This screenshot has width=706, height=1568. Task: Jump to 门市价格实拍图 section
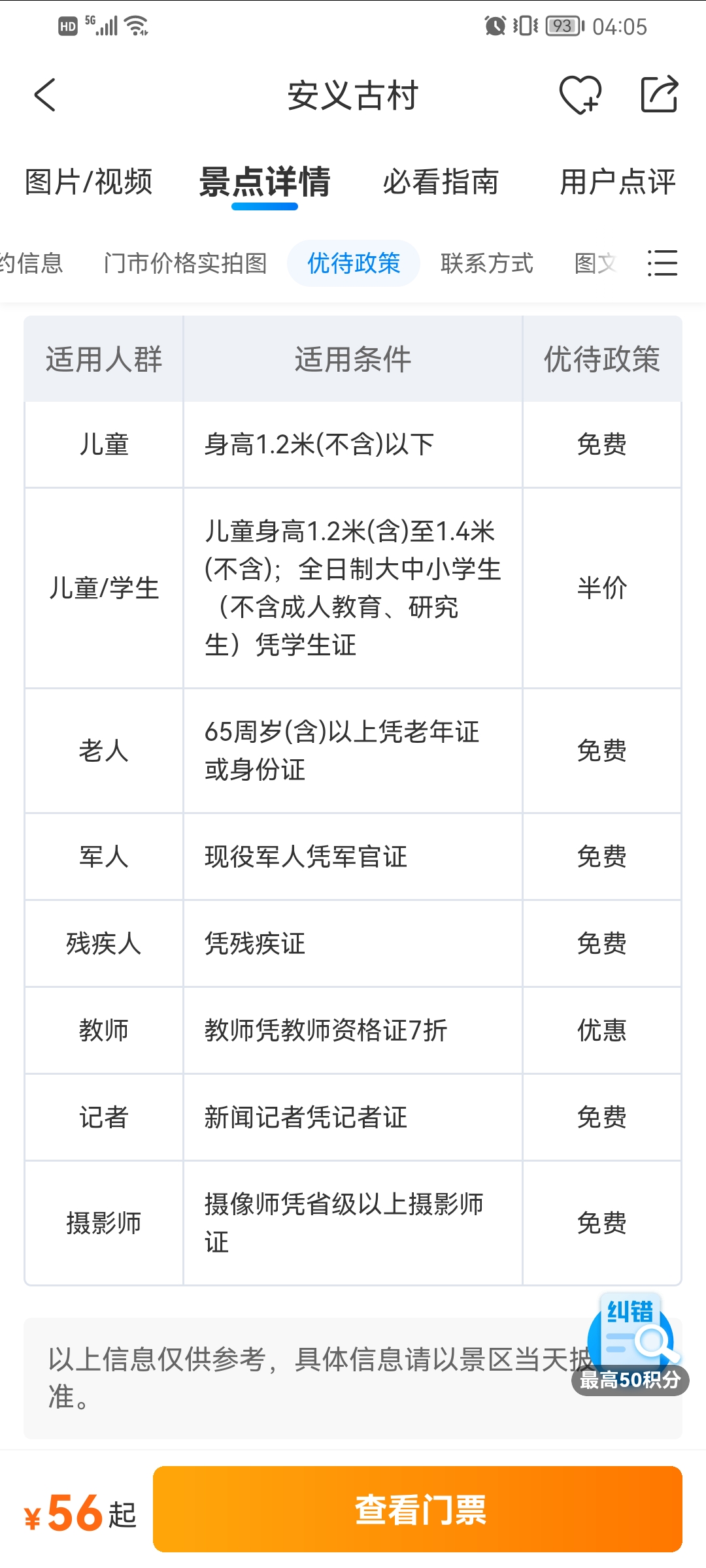tap(186, 263)
